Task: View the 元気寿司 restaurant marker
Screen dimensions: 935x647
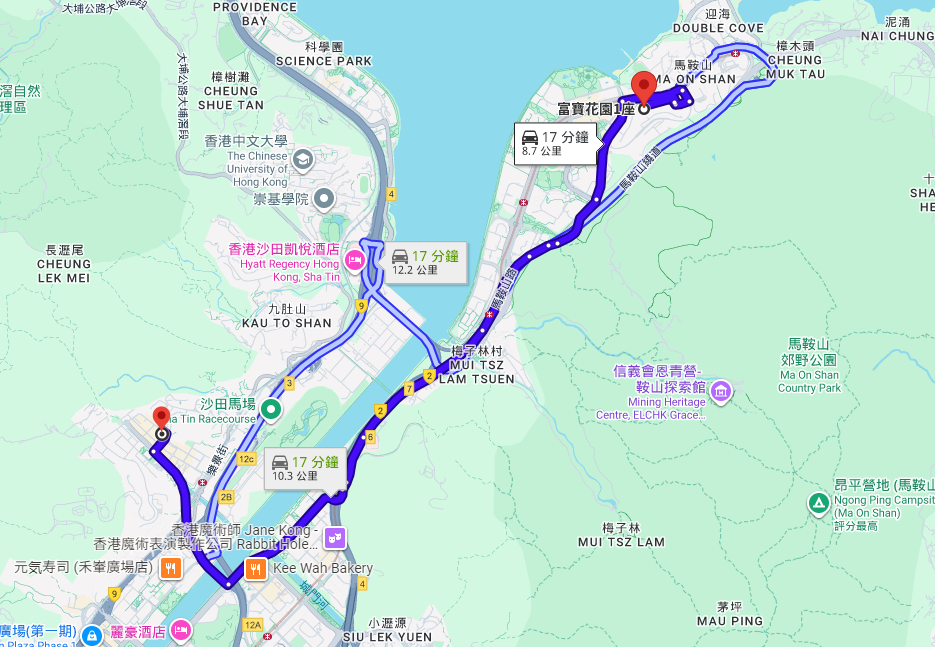Action: point(171,569)
